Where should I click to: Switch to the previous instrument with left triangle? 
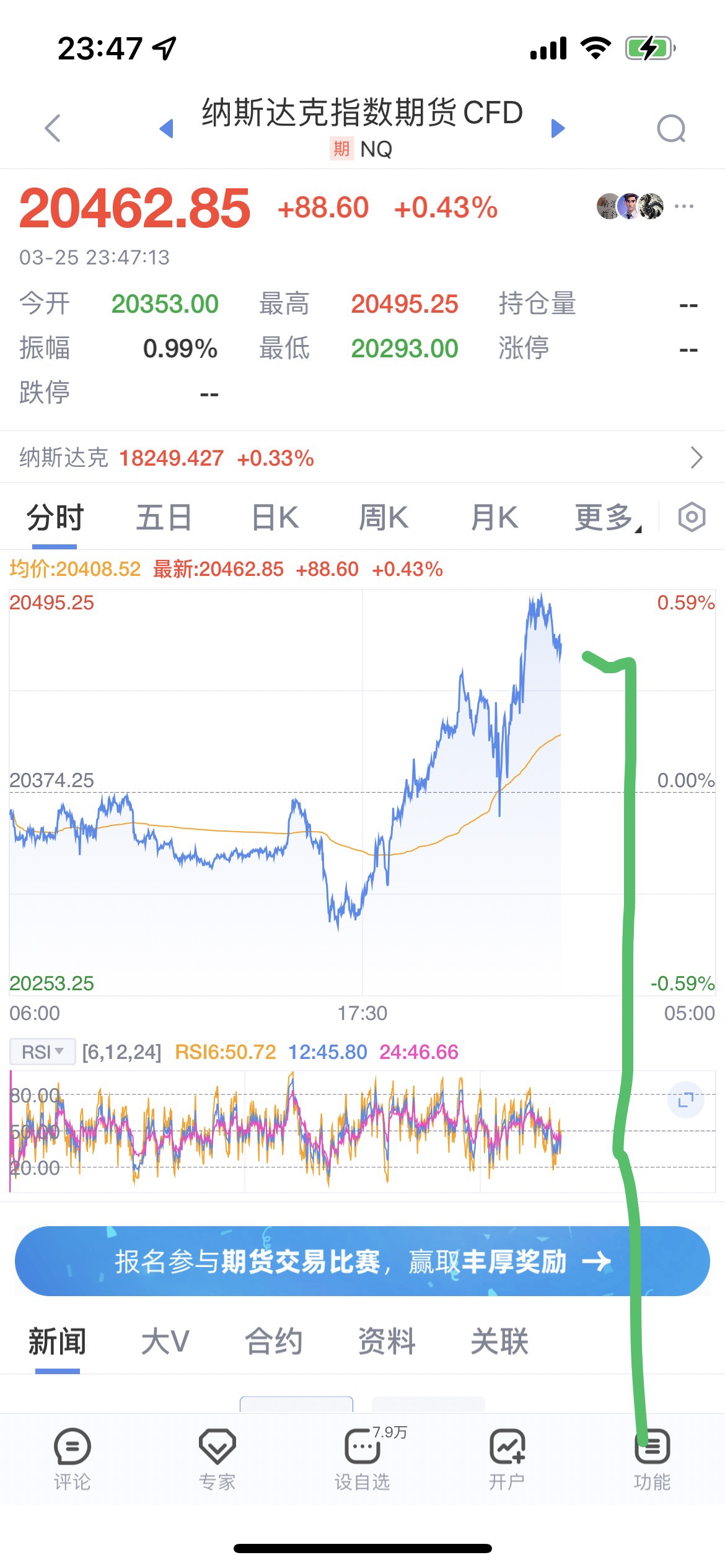[166, 128]
